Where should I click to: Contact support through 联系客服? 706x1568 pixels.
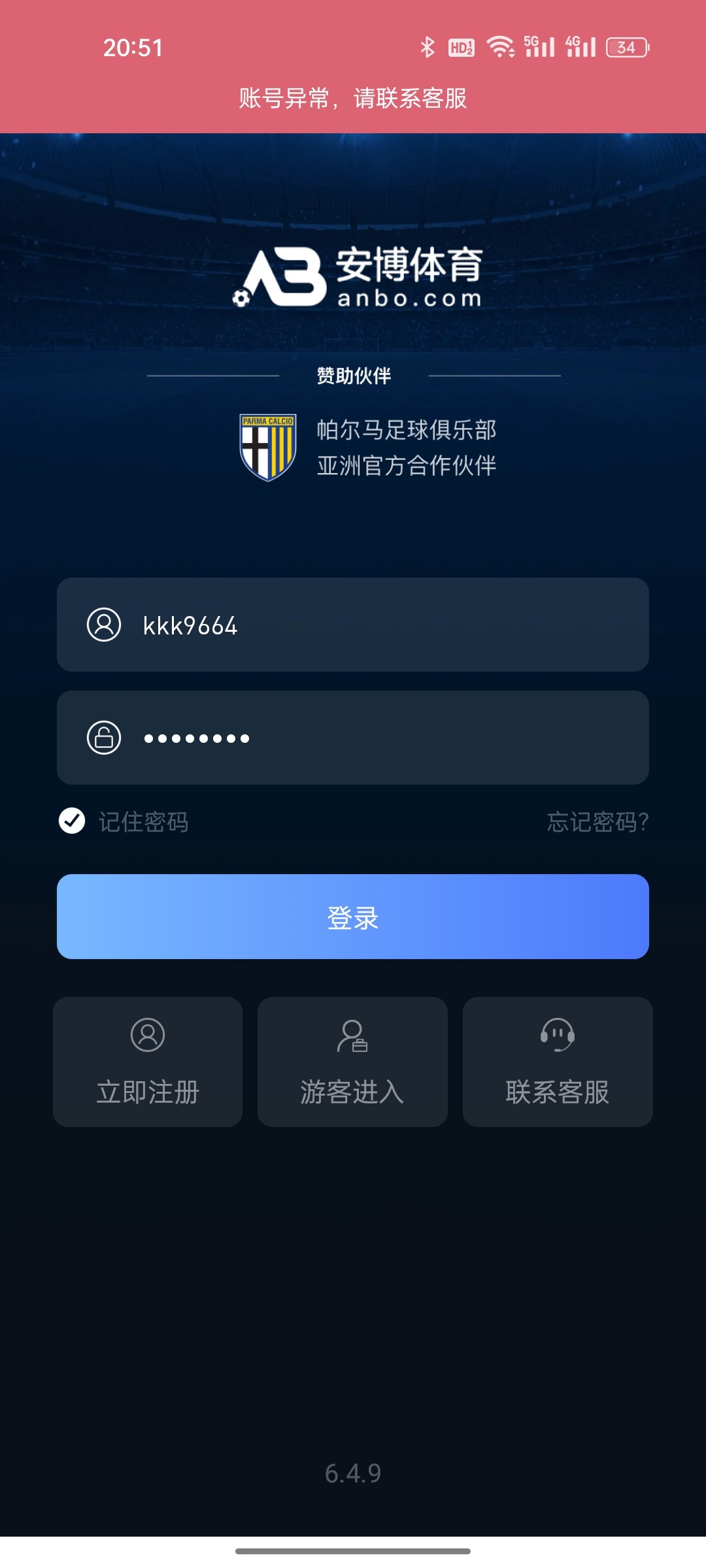[x=558, y=1087]
